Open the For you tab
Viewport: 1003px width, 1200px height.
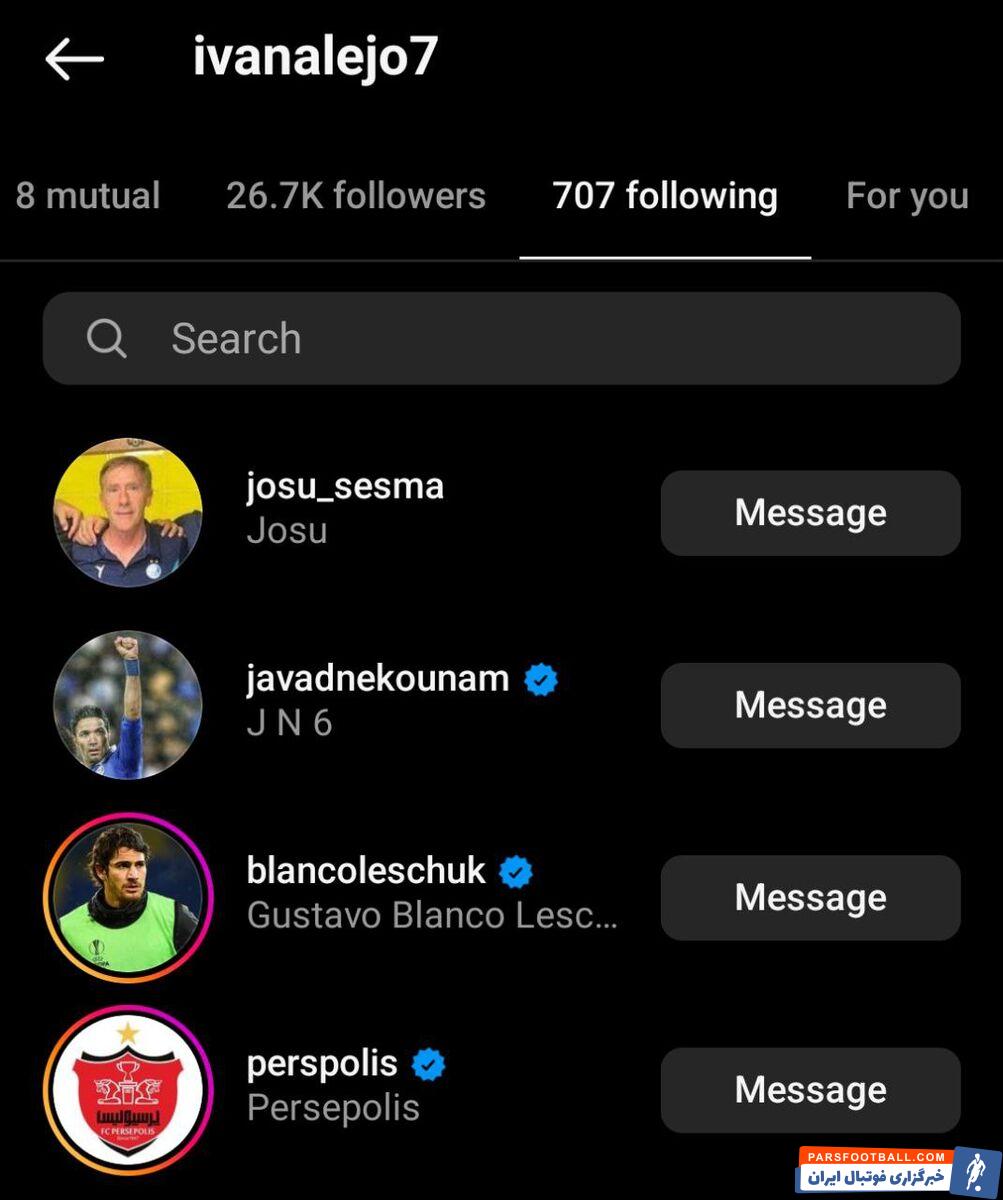907,196
